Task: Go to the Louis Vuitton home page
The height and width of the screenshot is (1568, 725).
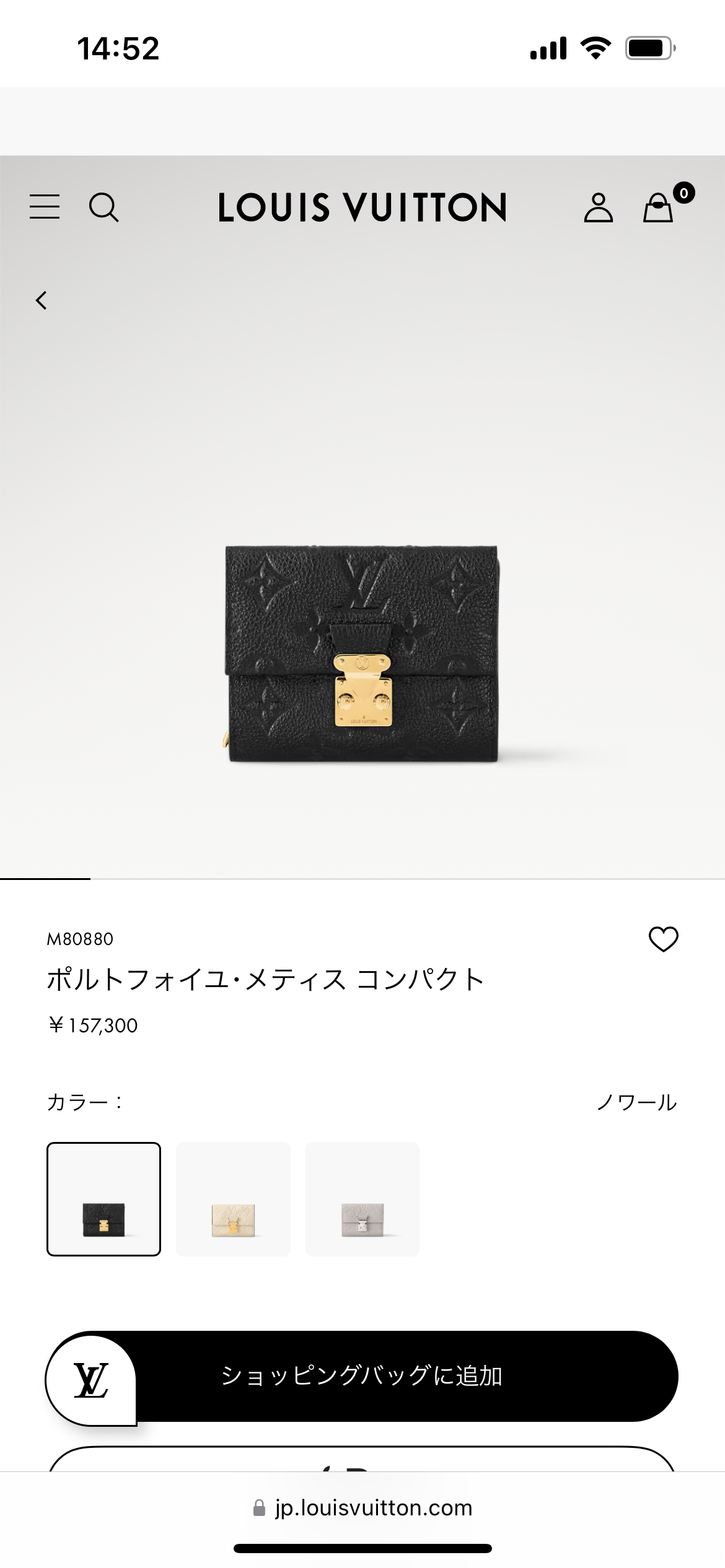Action: (x=362, y=207)
